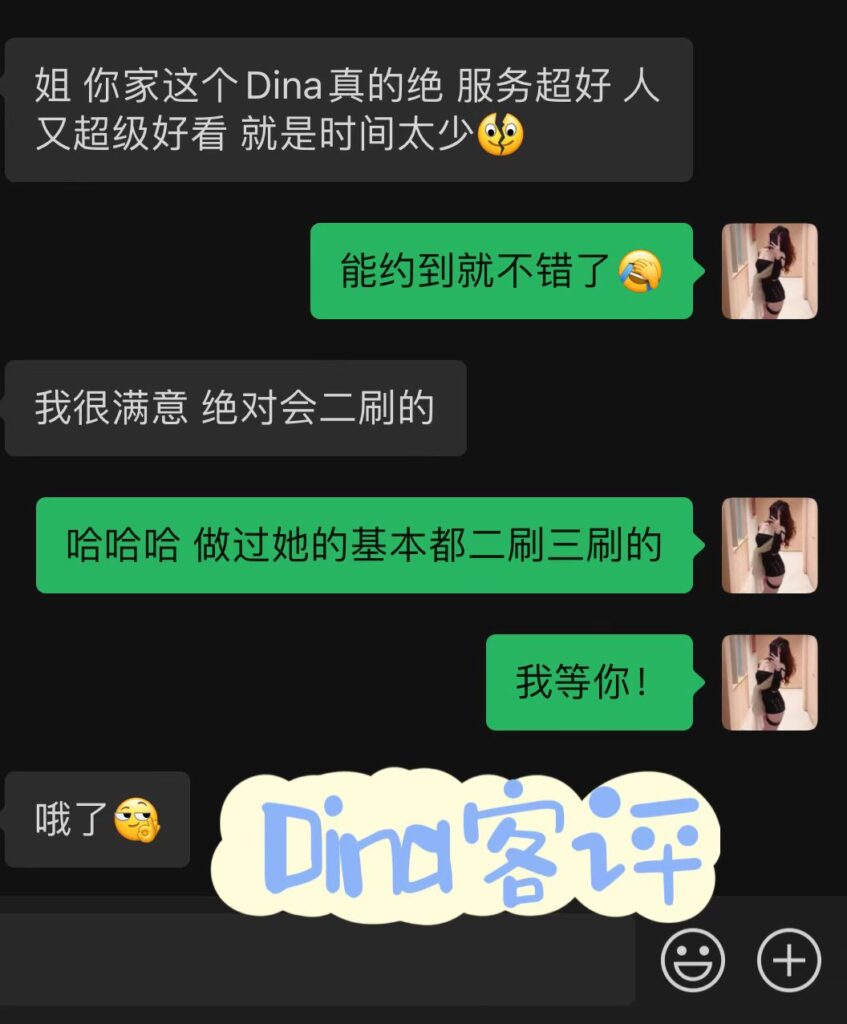Screen dimensions: 847x1024
Task: Open sender's profile via top avatar photo
Action: [x=771, y=272]
